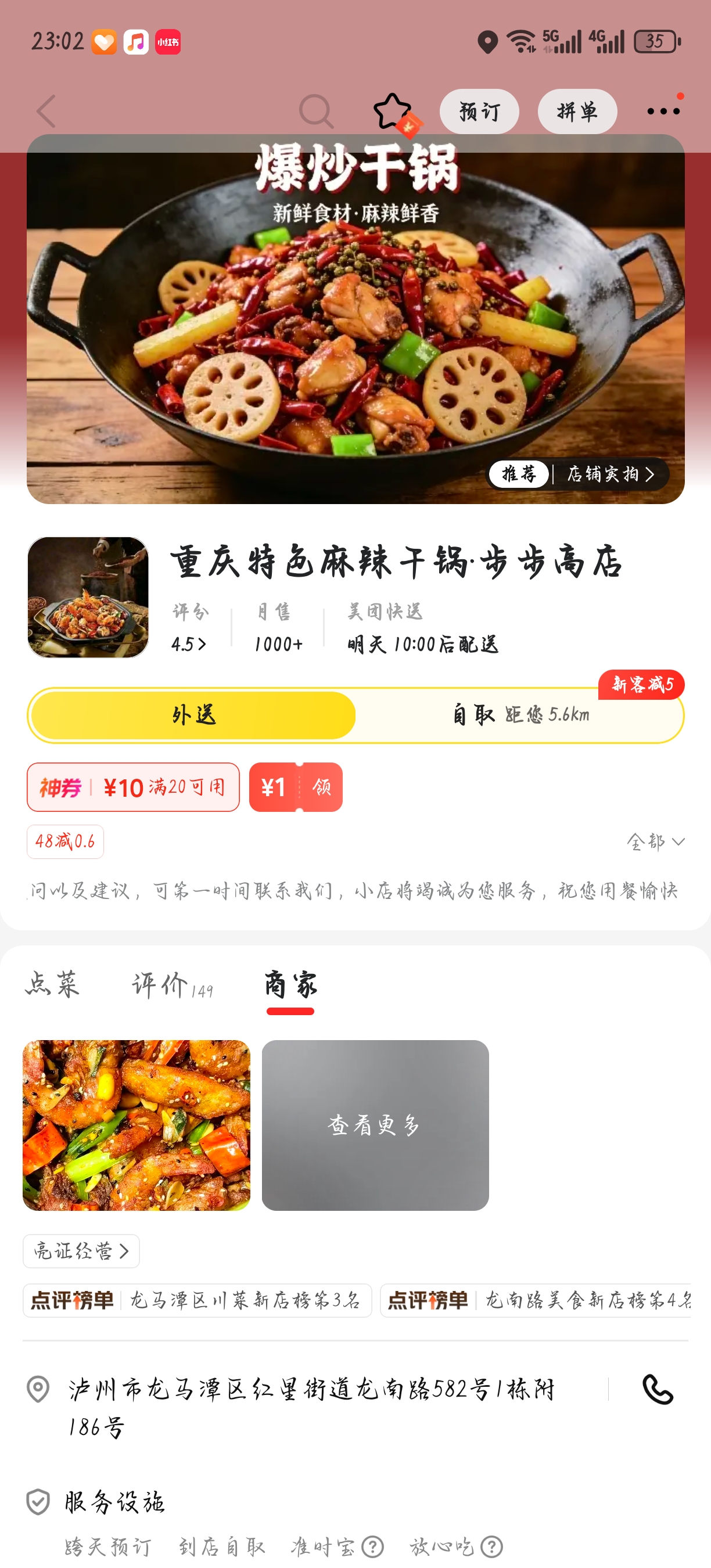This screenshot has height=1568, width=711.
Task: Open 亮证经营 license info
Action: click(81, 1251)
